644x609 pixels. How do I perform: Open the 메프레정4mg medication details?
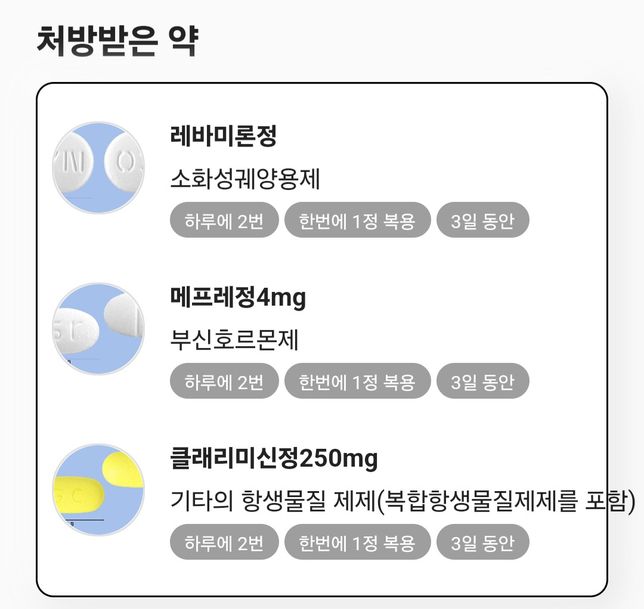tap(238, 297)
